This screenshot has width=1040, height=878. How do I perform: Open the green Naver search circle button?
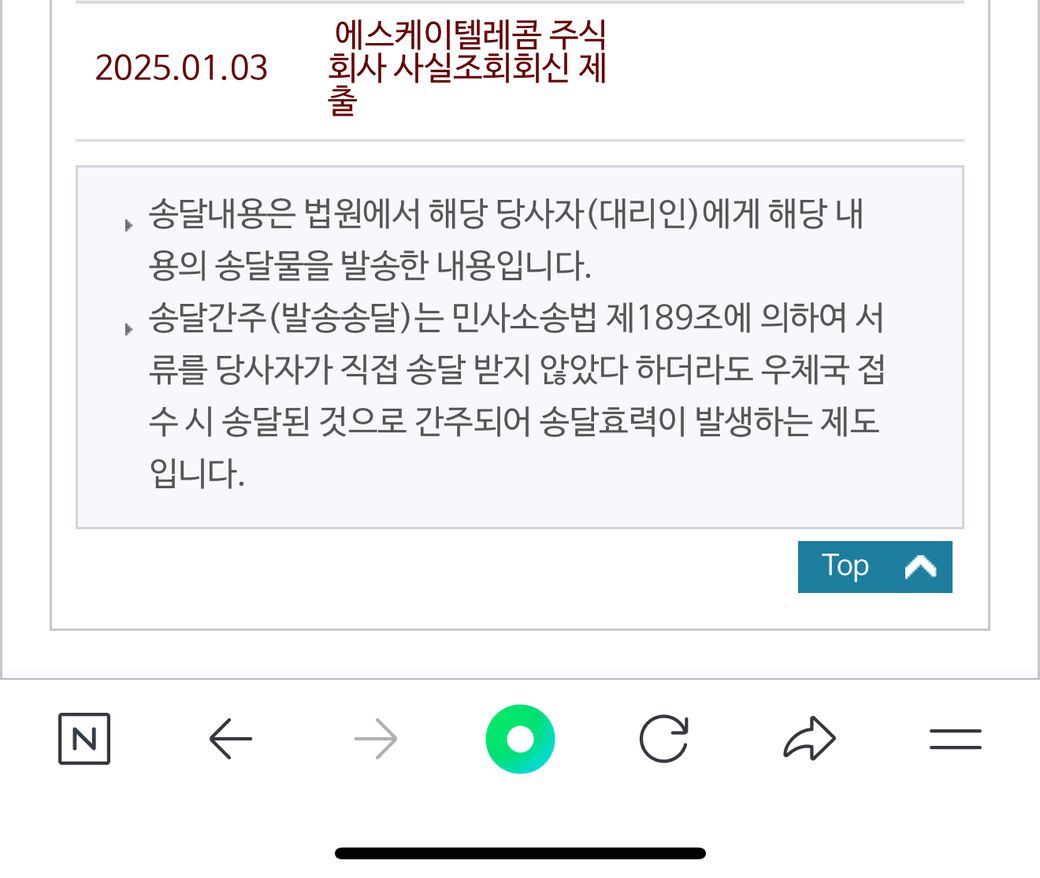520,739
